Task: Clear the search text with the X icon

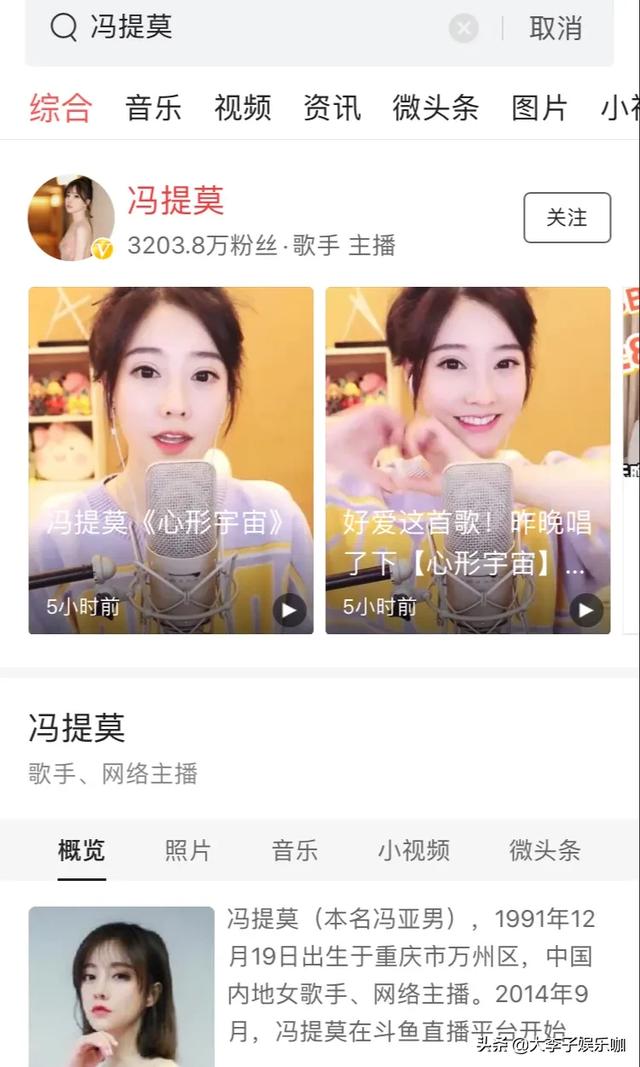Action: (463, 29)
